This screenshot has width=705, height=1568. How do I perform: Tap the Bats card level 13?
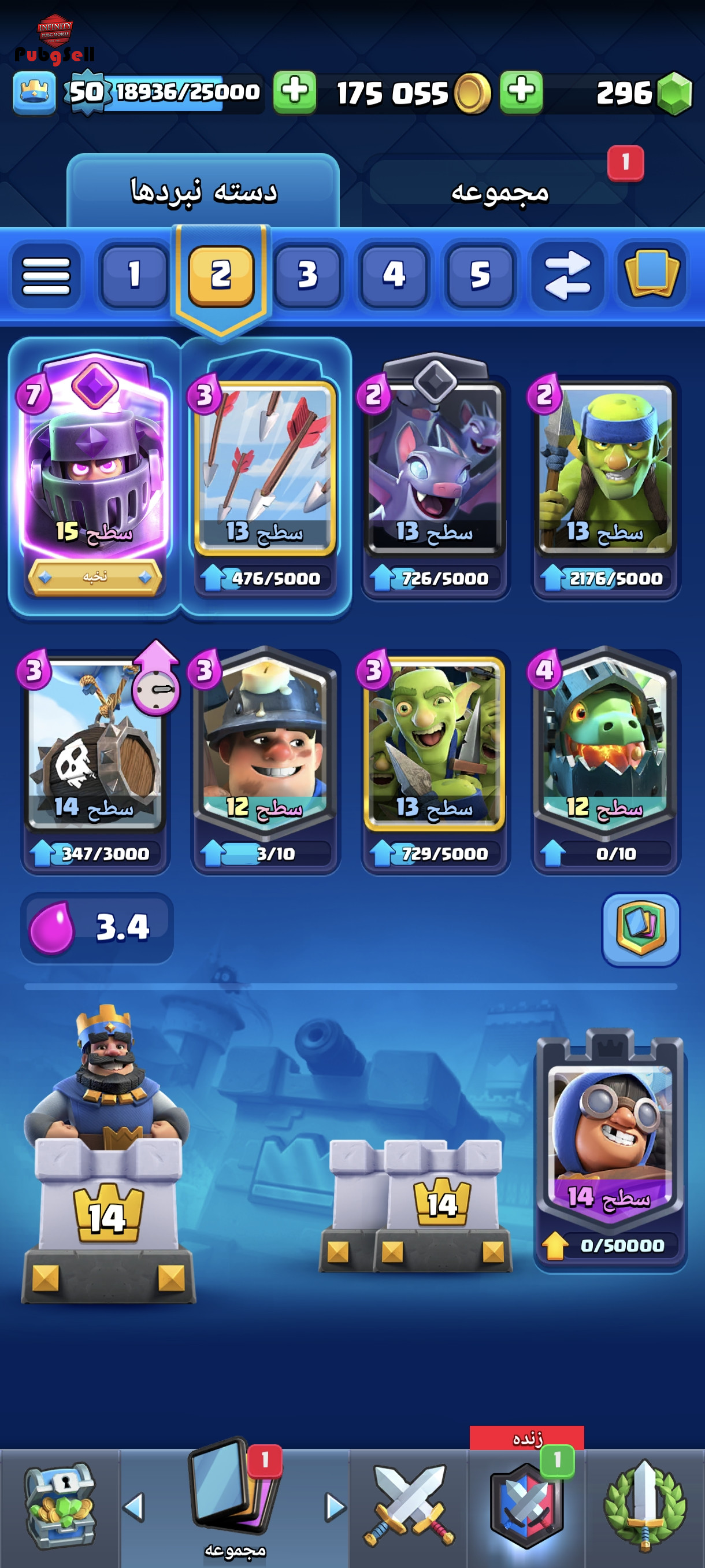tap(436, 487)
